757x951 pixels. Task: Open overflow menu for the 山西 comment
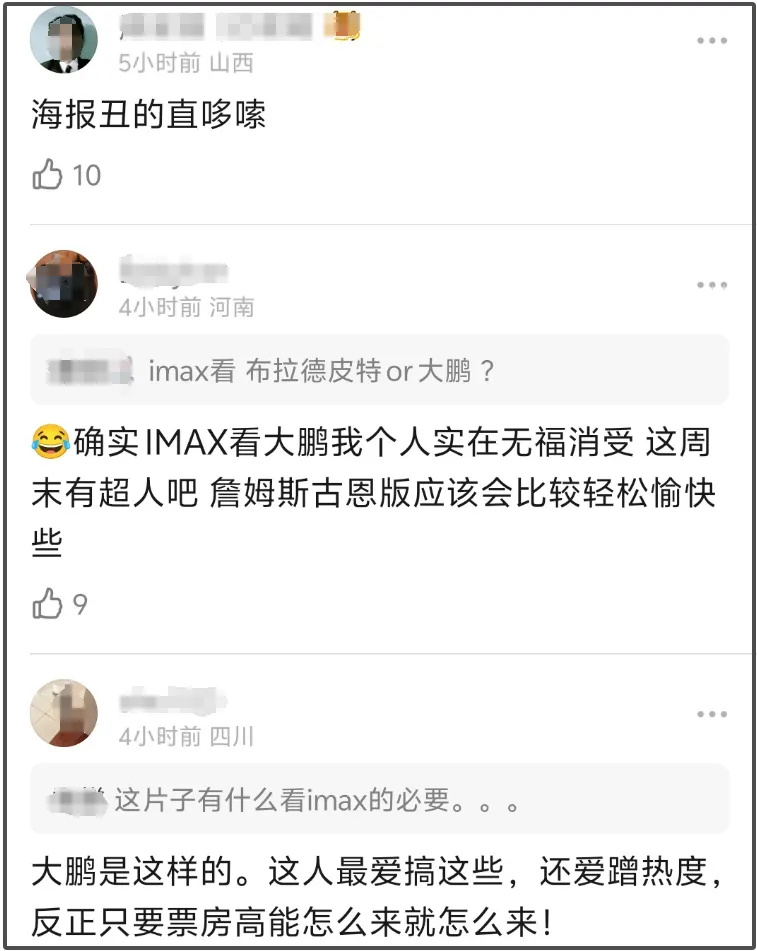click(x=711, y=41)
